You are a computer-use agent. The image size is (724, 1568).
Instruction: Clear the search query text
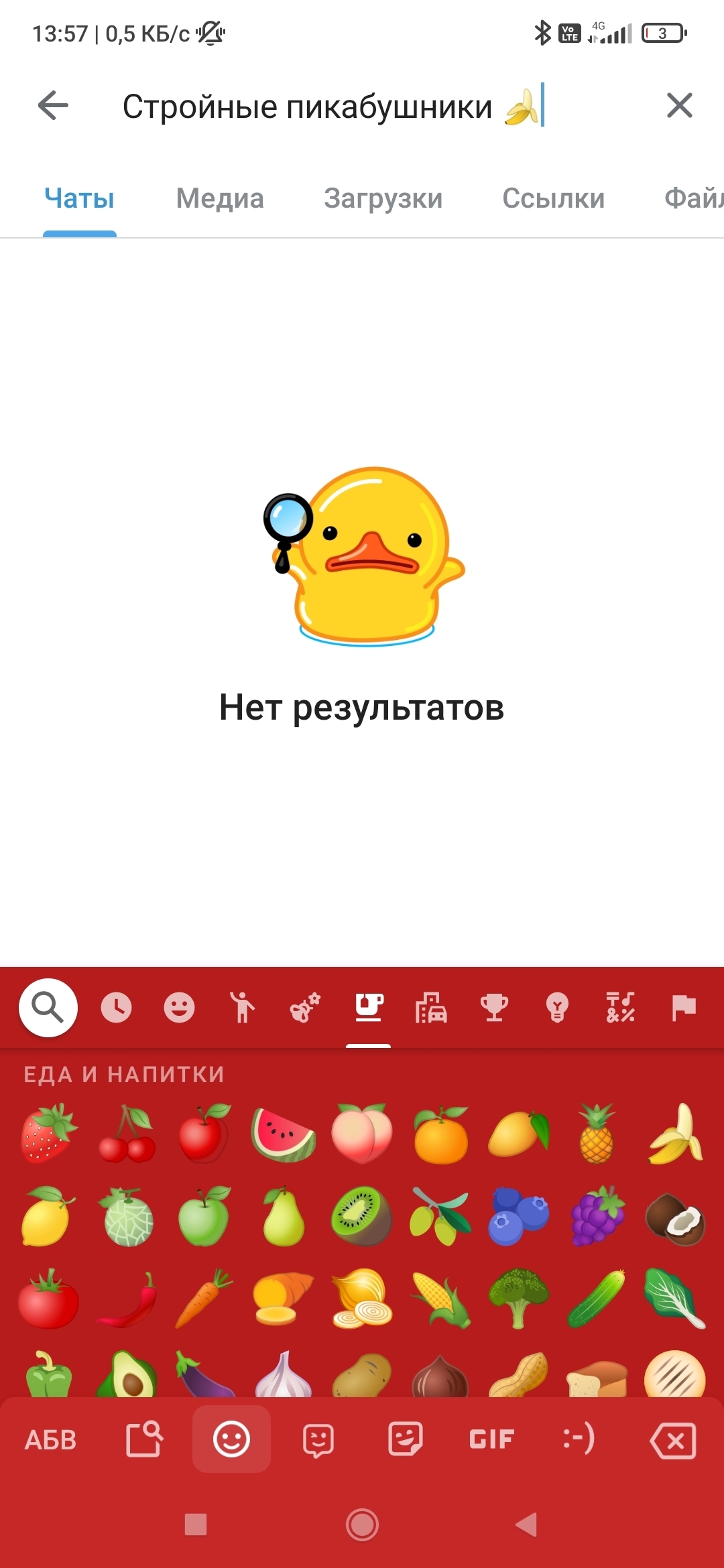pyautogui.click(x=679, y=106)
